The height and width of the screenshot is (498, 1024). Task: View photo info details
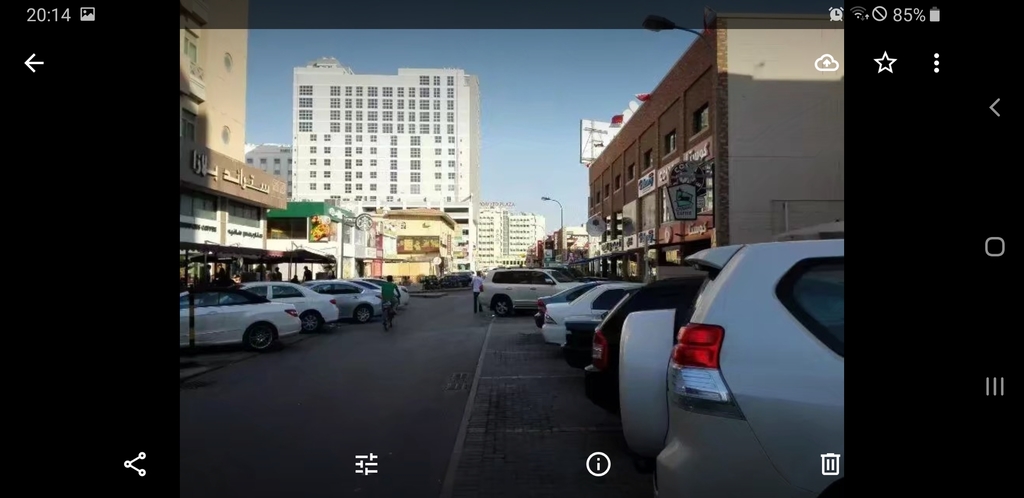(598, 464)
